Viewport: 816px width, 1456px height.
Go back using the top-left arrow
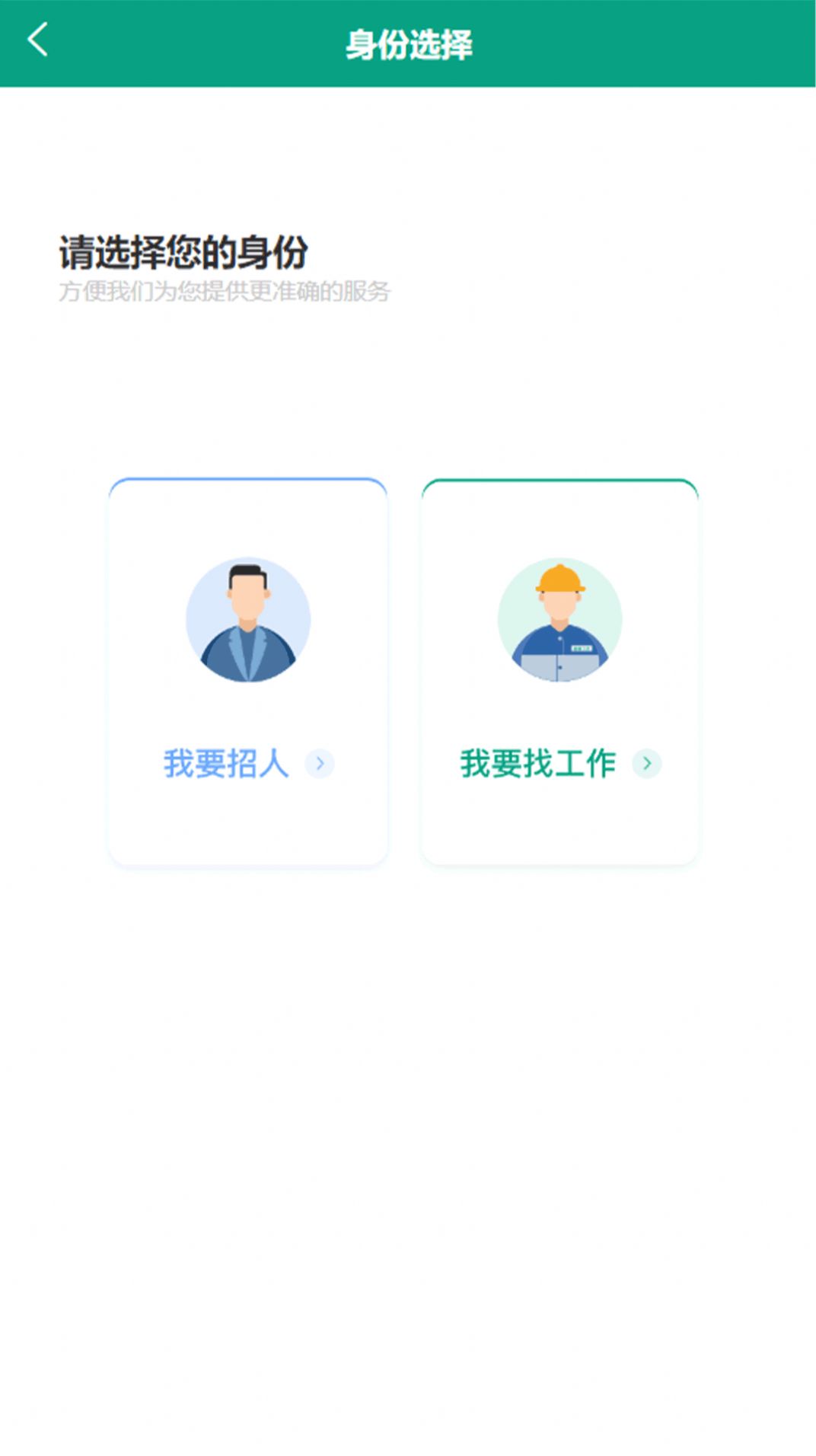[x=38, y=40]
